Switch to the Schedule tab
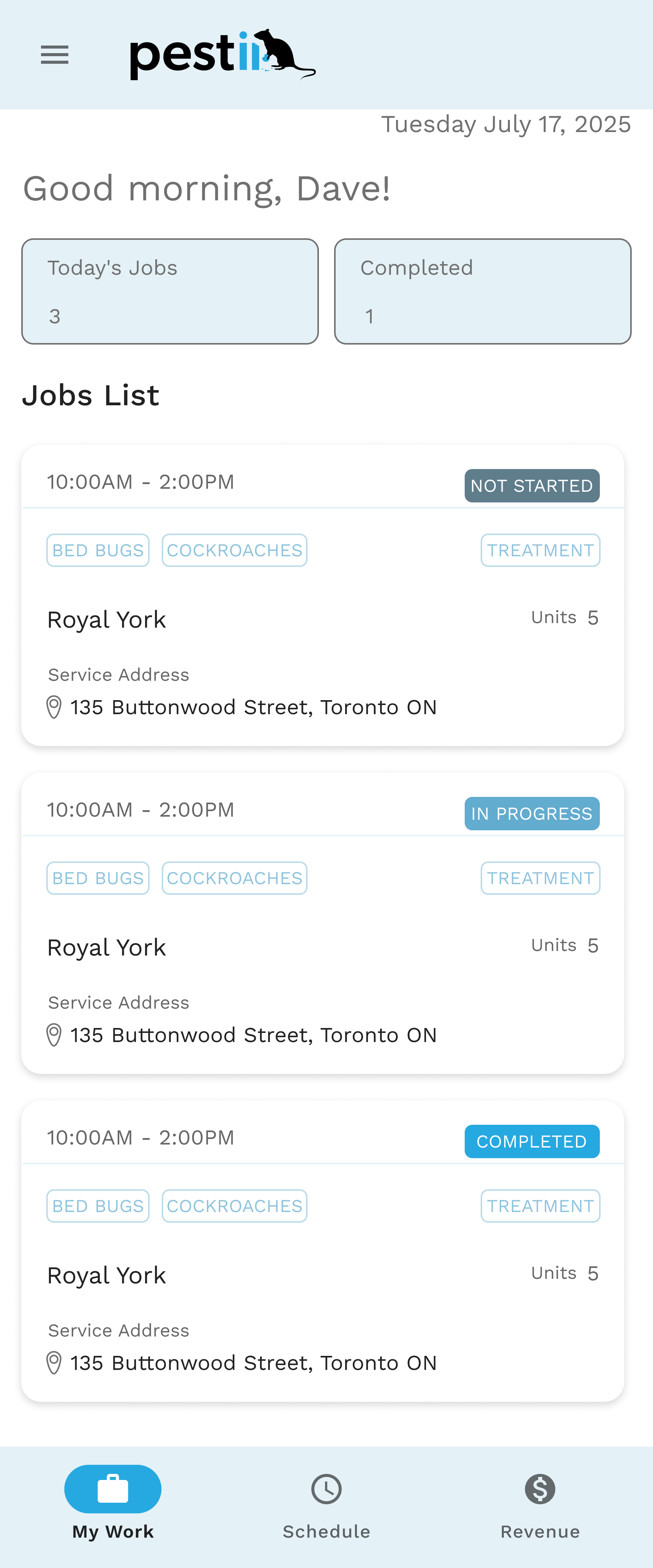This screenshot has height=1568, width=653. 326,1505
